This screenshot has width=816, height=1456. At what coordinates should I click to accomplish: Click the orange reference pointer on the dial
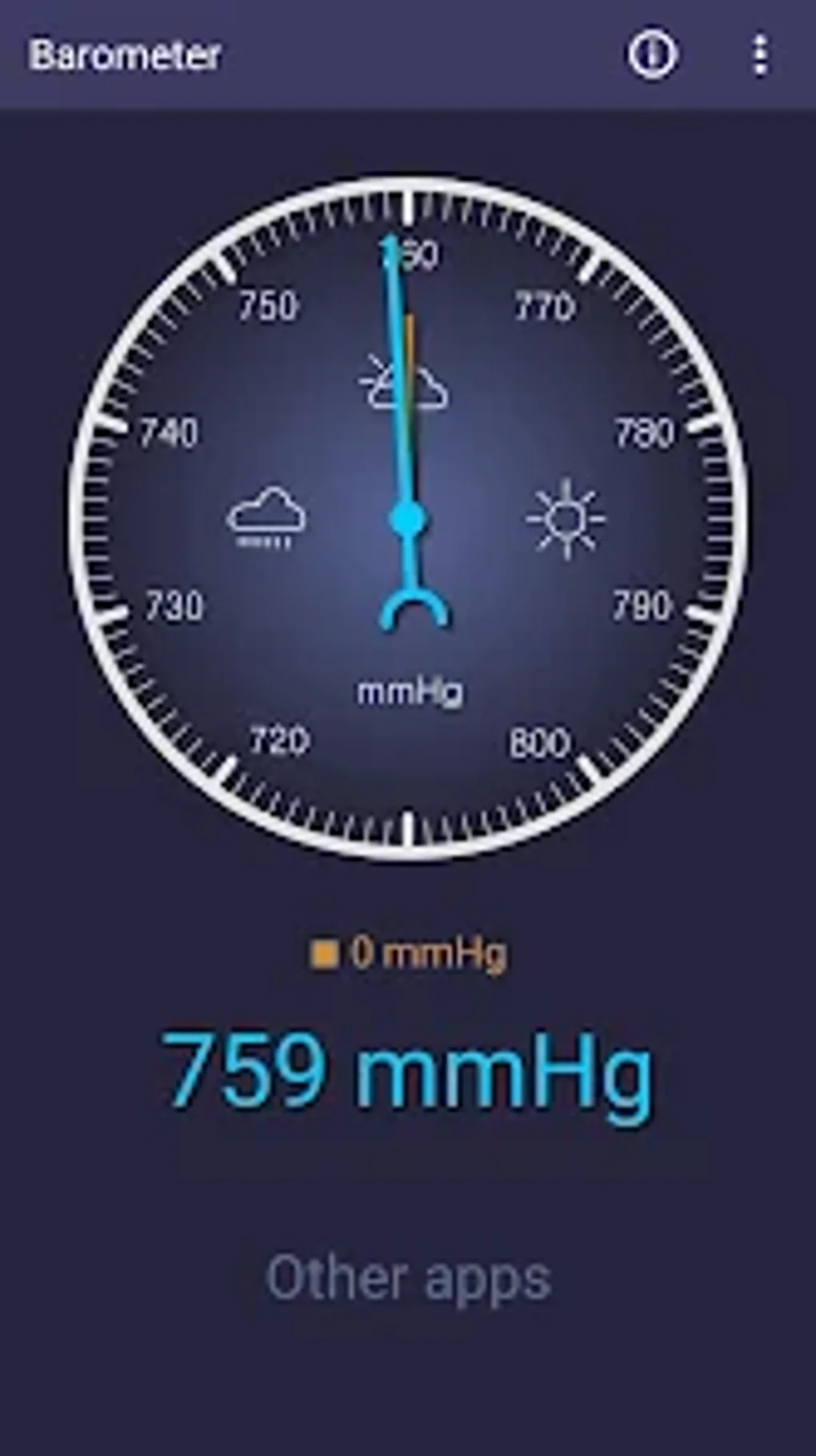[410, 336]
